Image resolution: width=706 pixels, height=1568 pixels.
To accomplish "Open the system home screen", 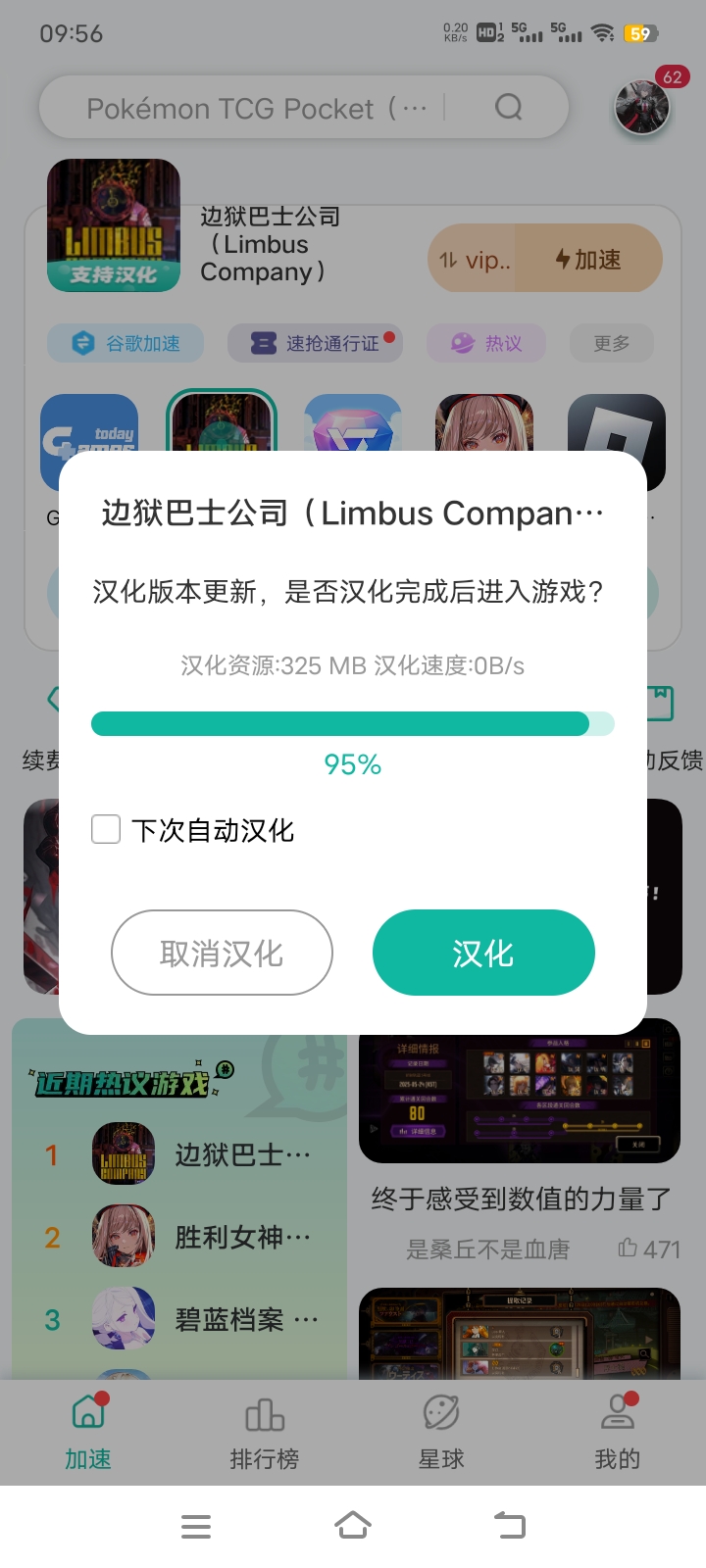I will (x=353, y=1525).
